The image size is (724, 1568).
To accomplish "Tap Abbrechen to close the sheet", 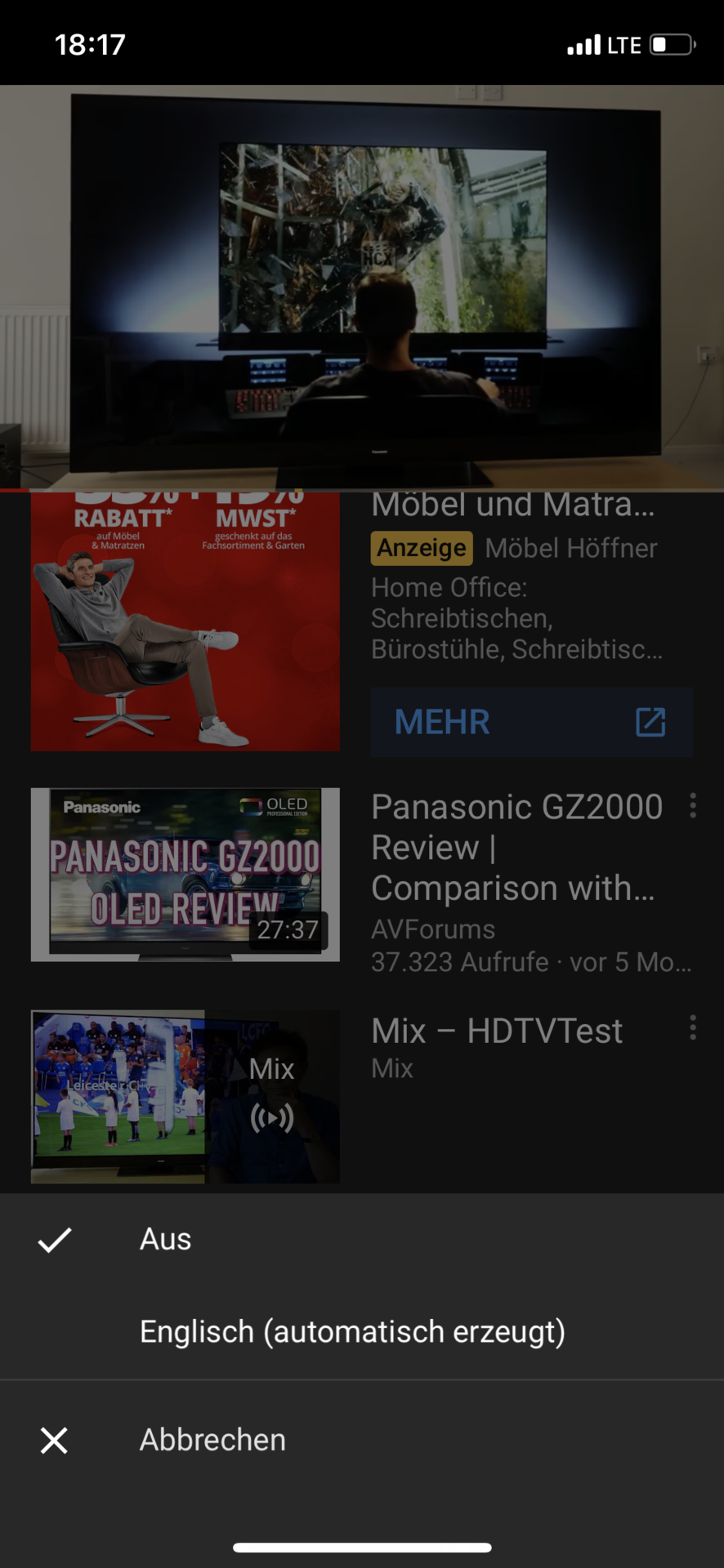I will pyautogui.click(x=362, y=1440).
